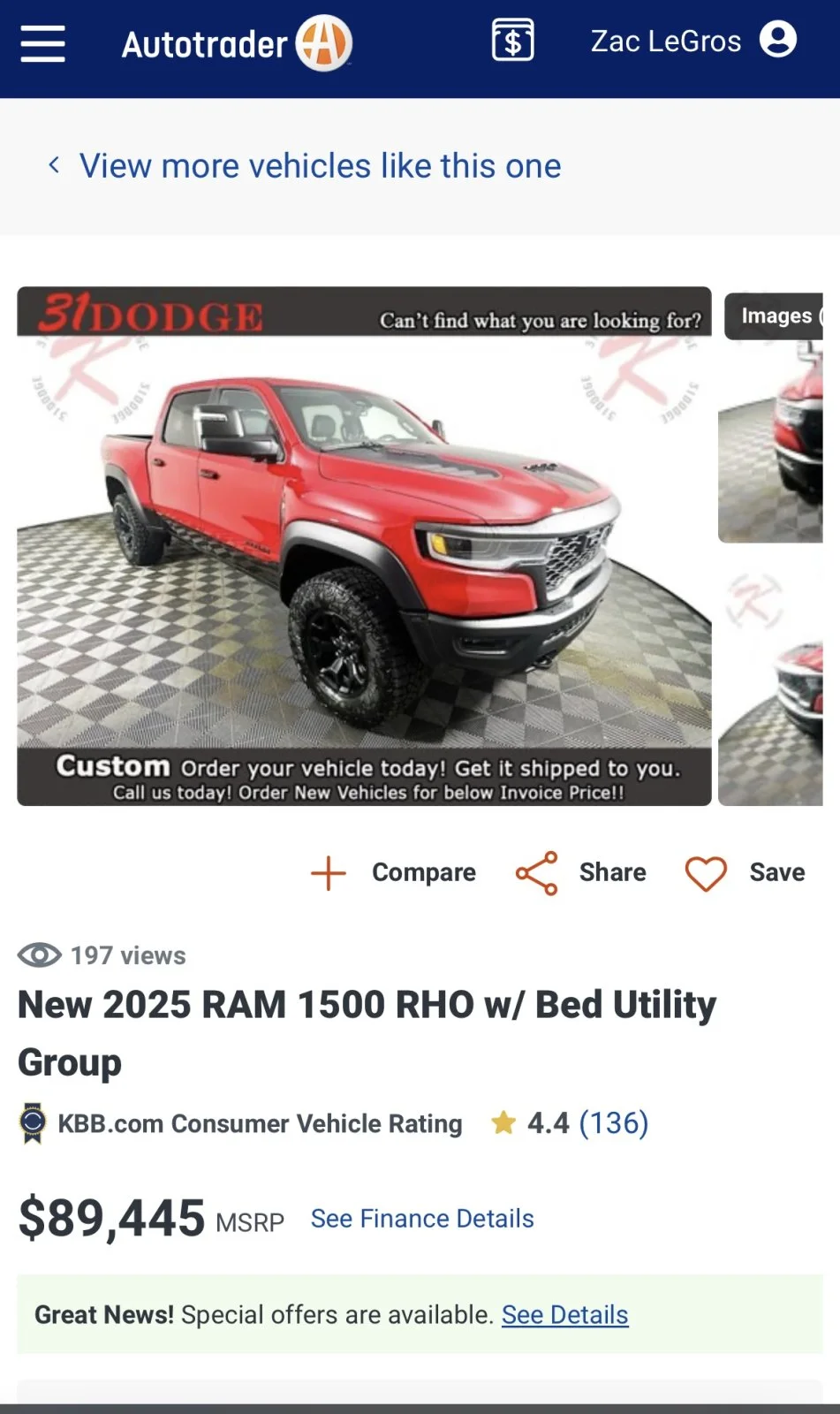Screen dimensions: 840x1414
Task: Open See Details for special offers
Action: point(564,1315)
